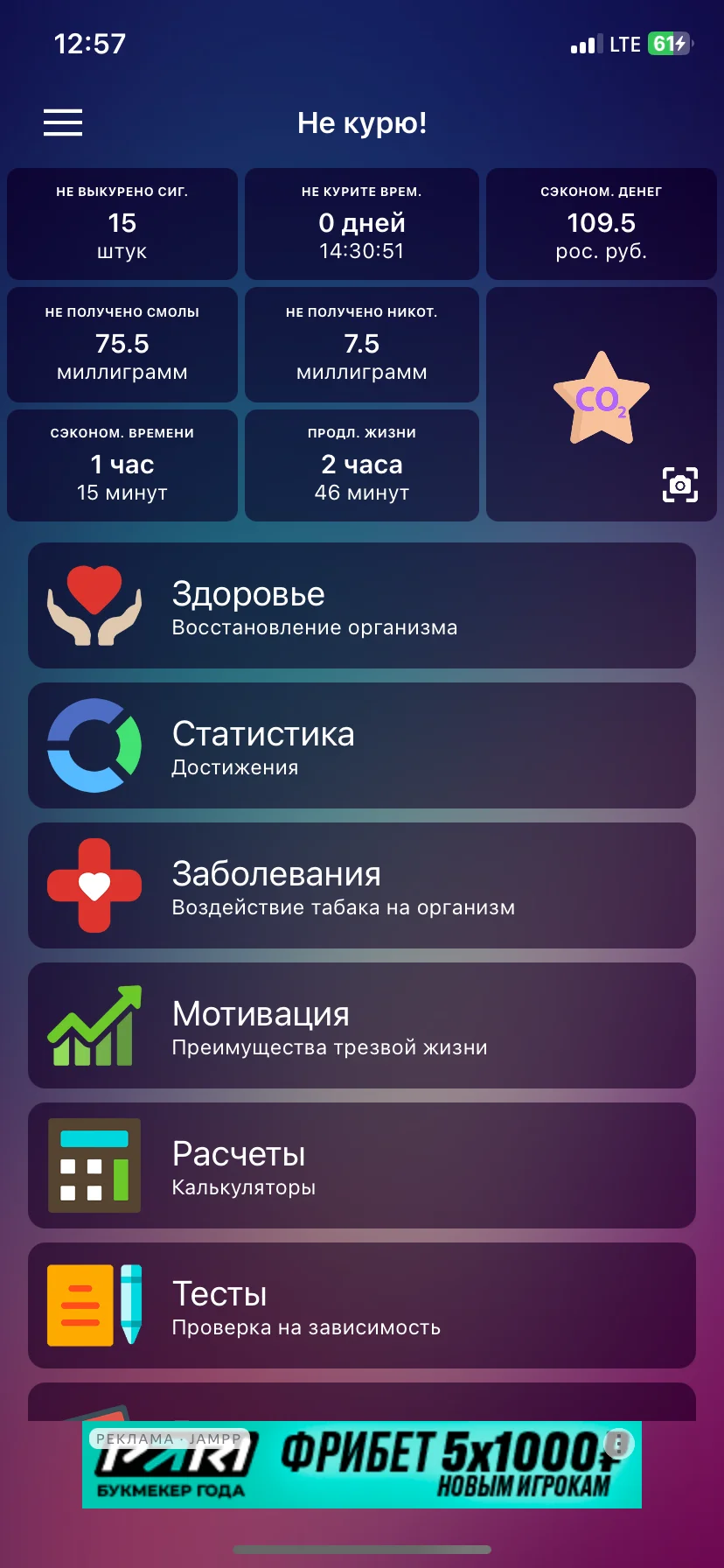This screenshot has width=724, height=1568.
Task: Open Заболевания section
Action: click(x=362, y=885)
